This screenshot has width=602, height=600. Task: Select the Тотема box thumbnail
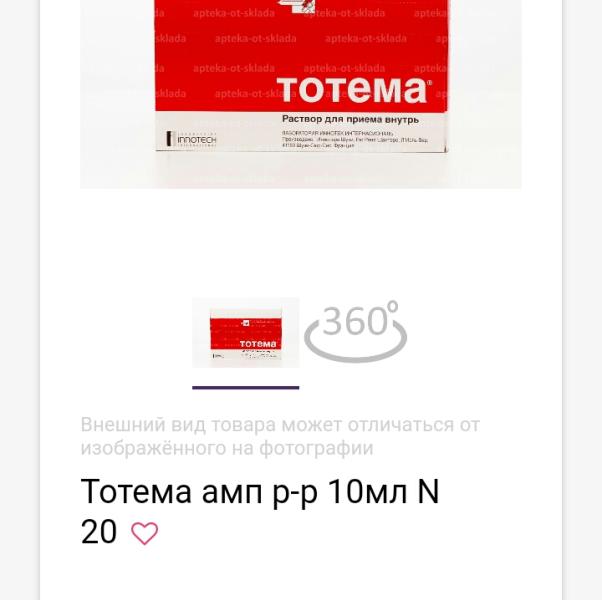coord(246,333)
